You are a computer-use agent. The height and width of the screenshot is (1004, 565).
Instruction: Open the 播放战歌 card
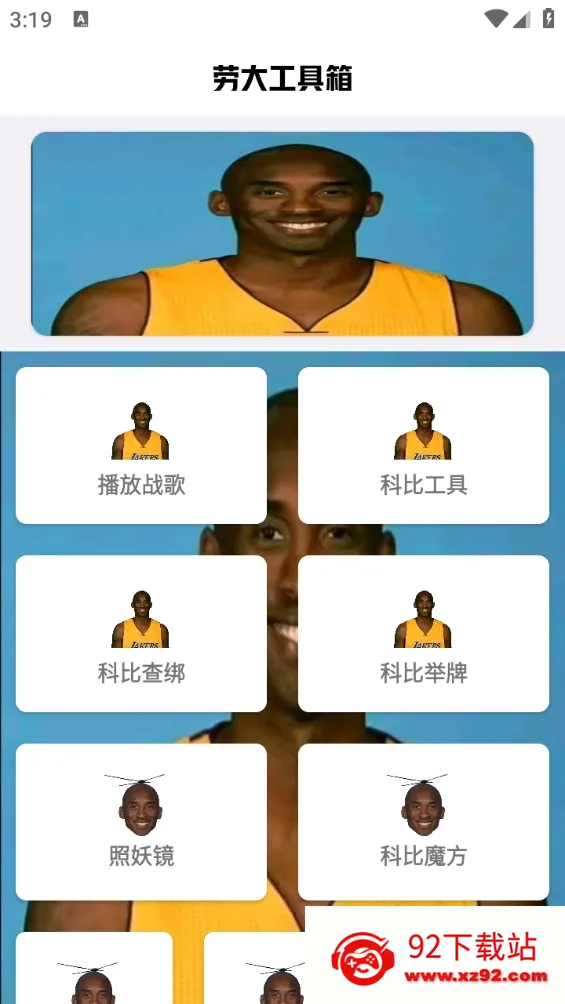[141, 445]
